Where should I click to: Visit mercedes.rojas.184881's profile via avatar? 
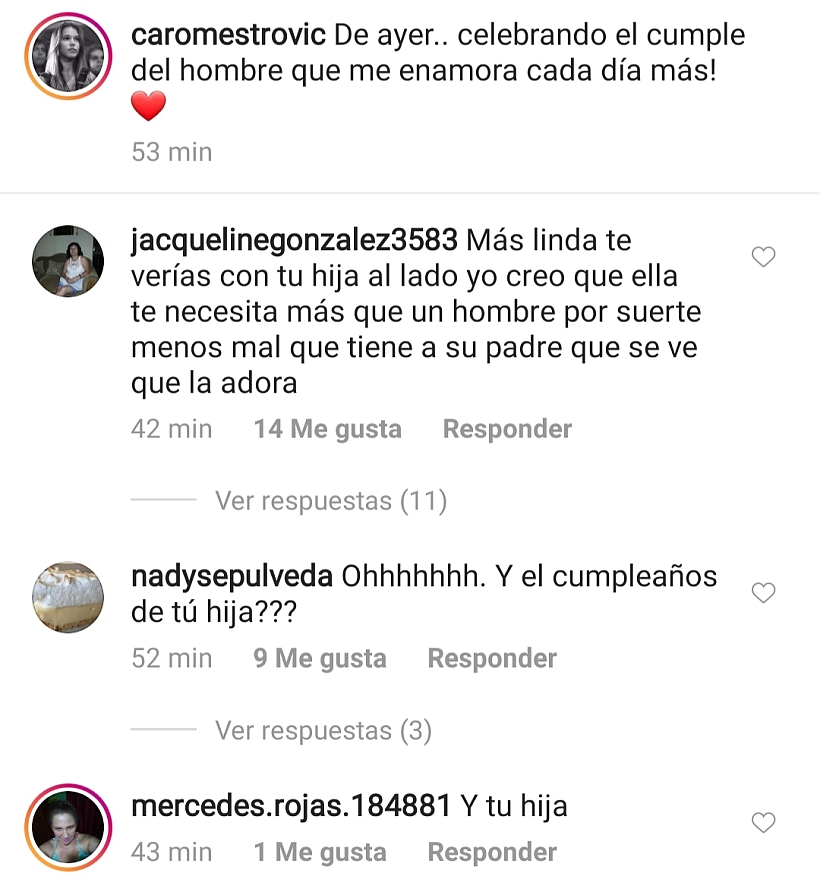(x=68, y=825)
